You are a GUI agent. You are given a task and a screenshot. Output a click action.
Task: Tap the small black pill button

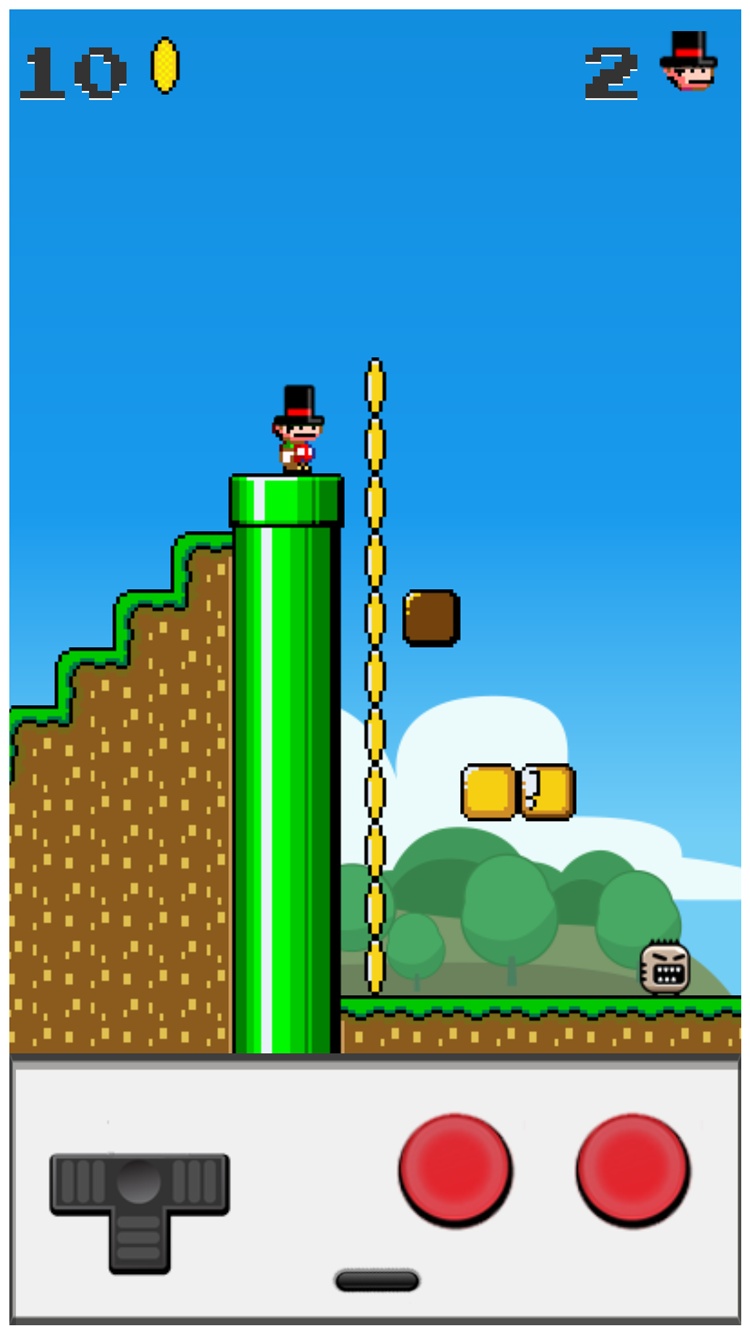(377, 1280)
